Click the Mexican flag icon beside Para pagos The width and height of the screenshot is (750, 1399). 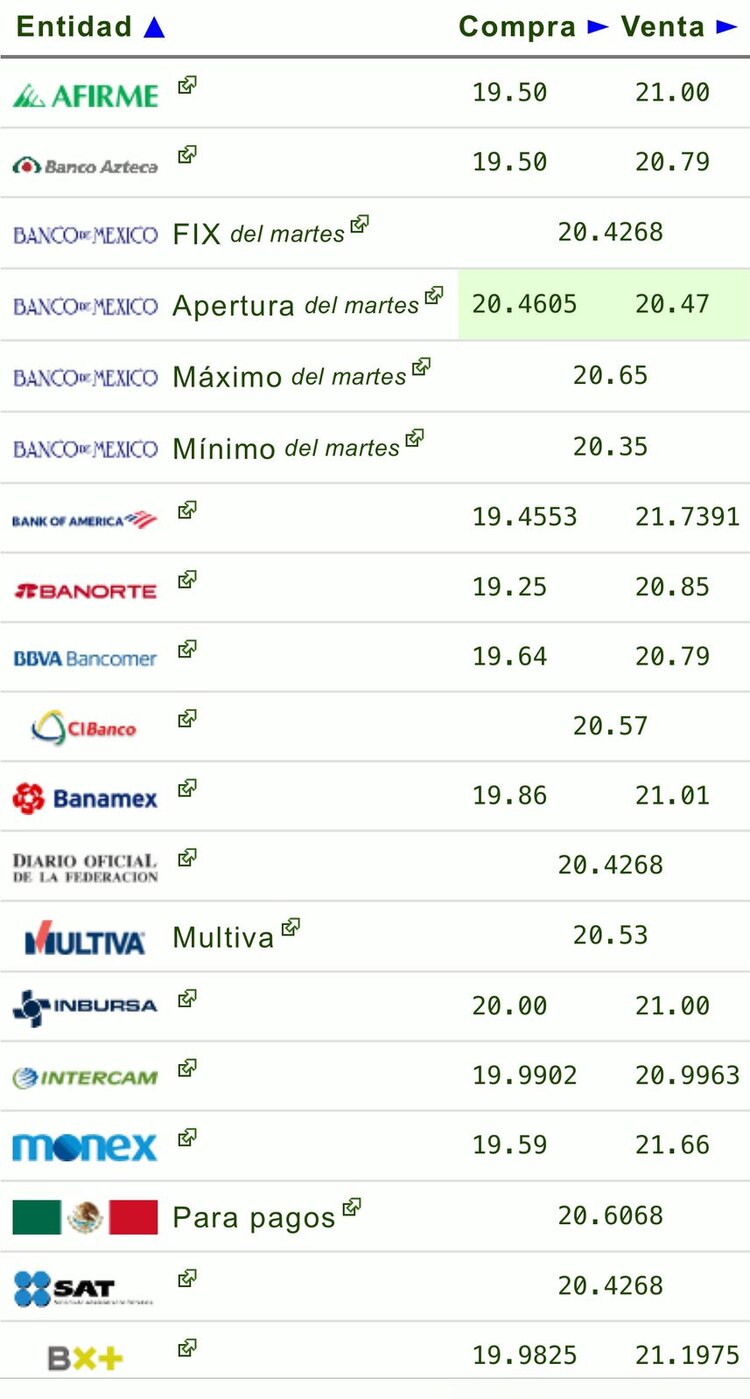pyautogui.click(x=85, y=1215)
